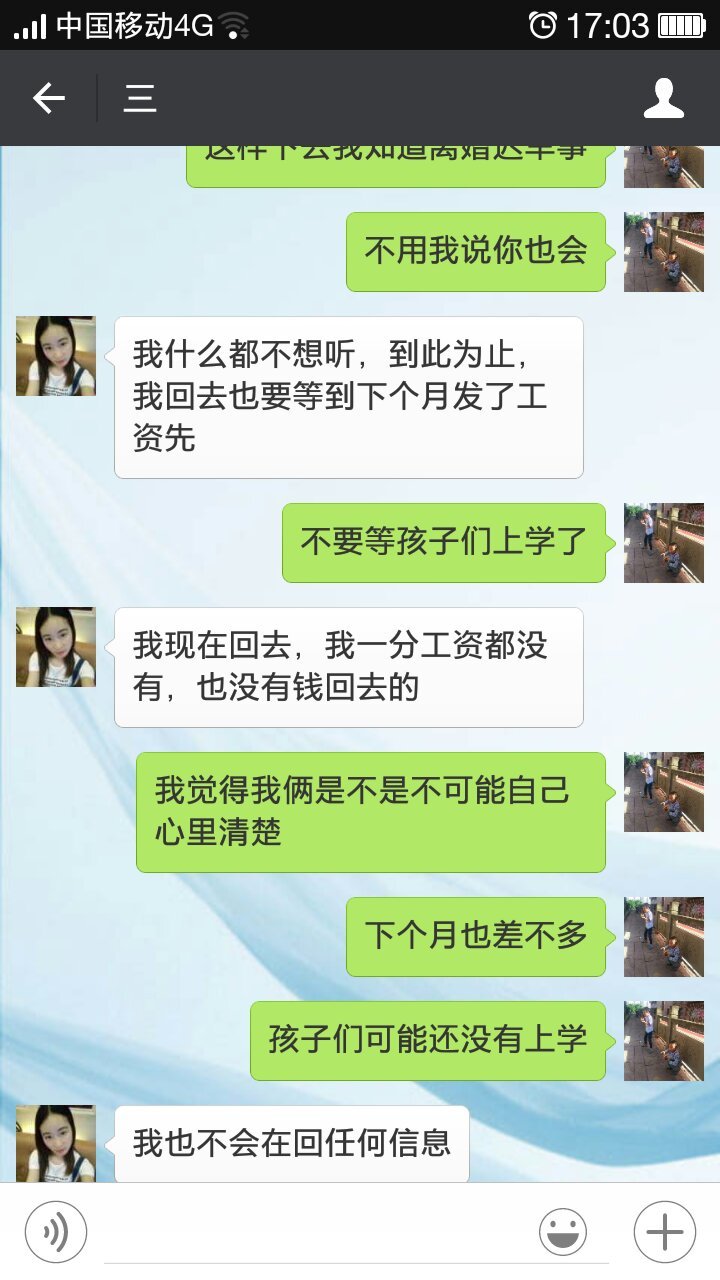
Task: Go back using the top arrow
Action: [x=48, y=98]
